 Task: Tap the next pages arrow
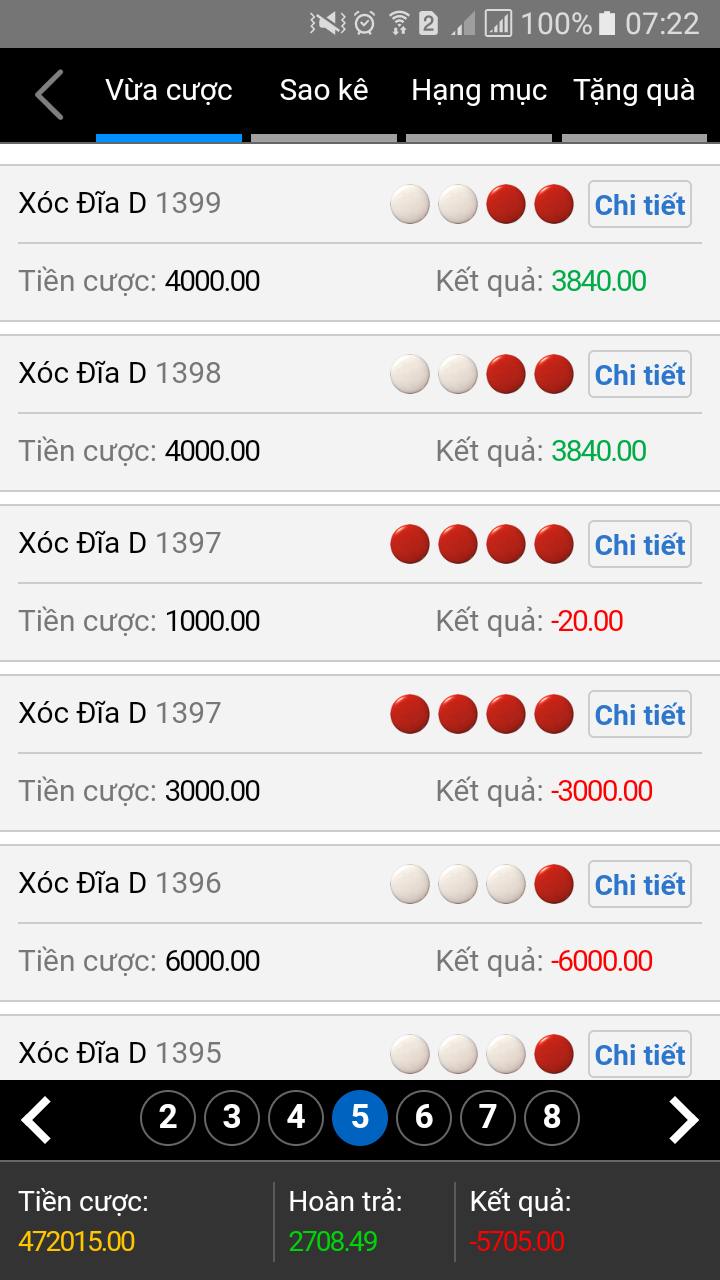[684, 1119]
